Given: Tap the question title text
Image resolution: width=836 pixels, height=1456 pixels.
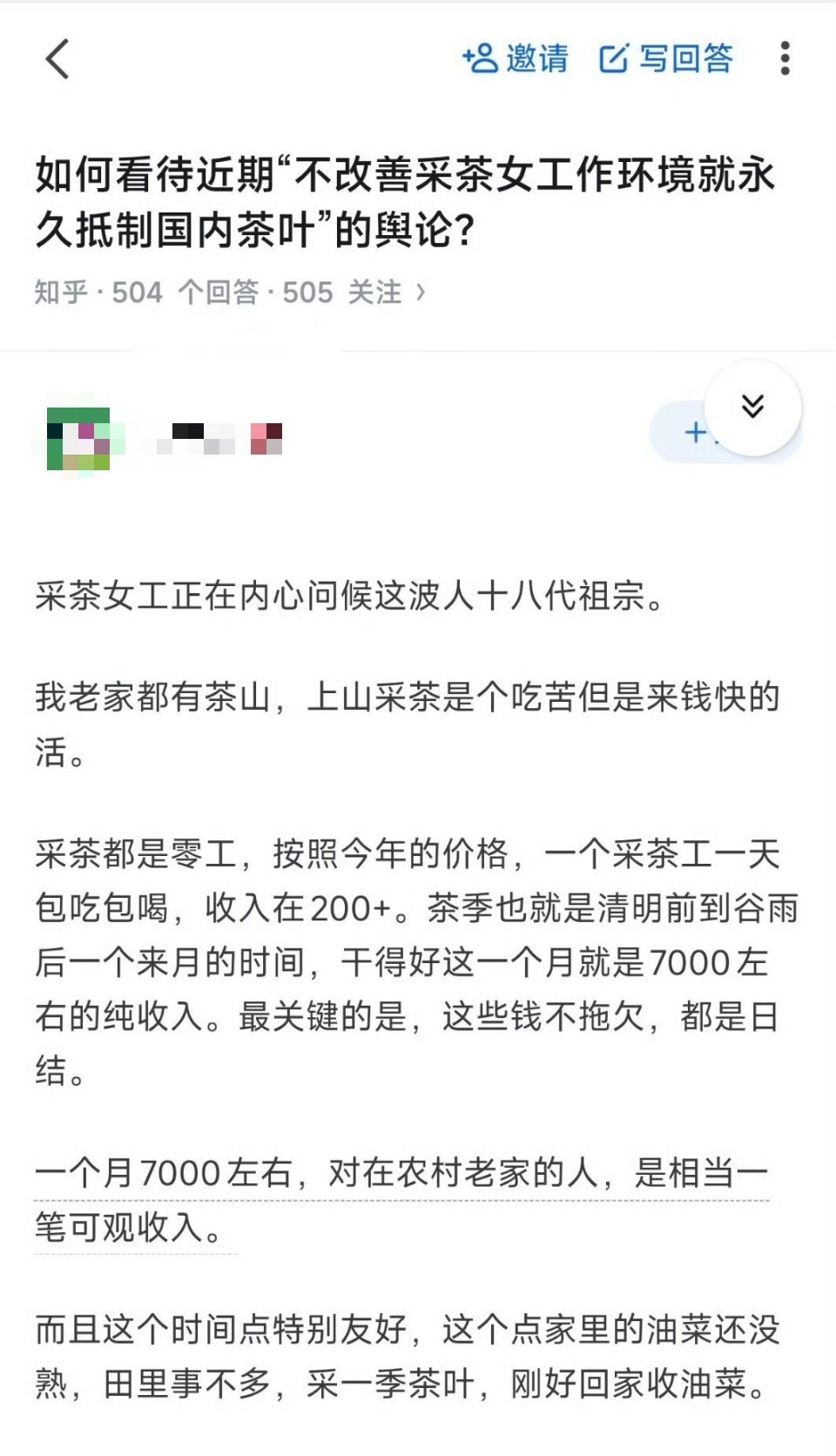Looking at the screenshot, I should pyautogui.click(x=409, y=199).
